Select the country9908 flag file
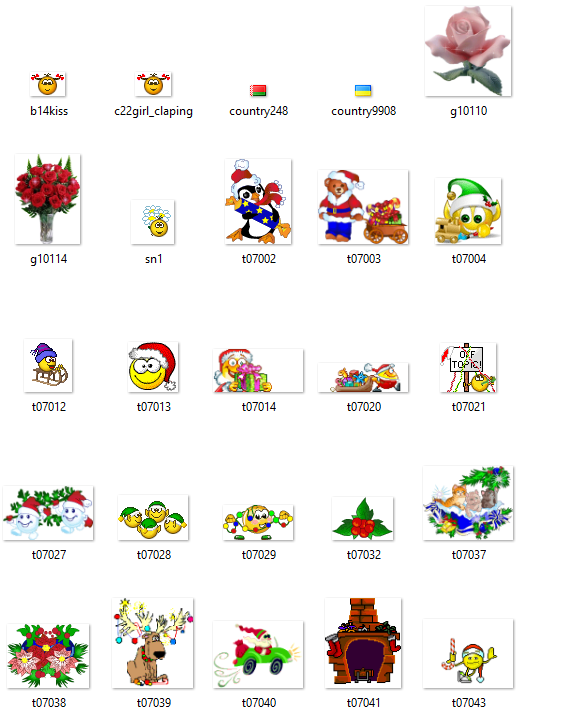The image size is (579, 709). click(x=363, y=90)
